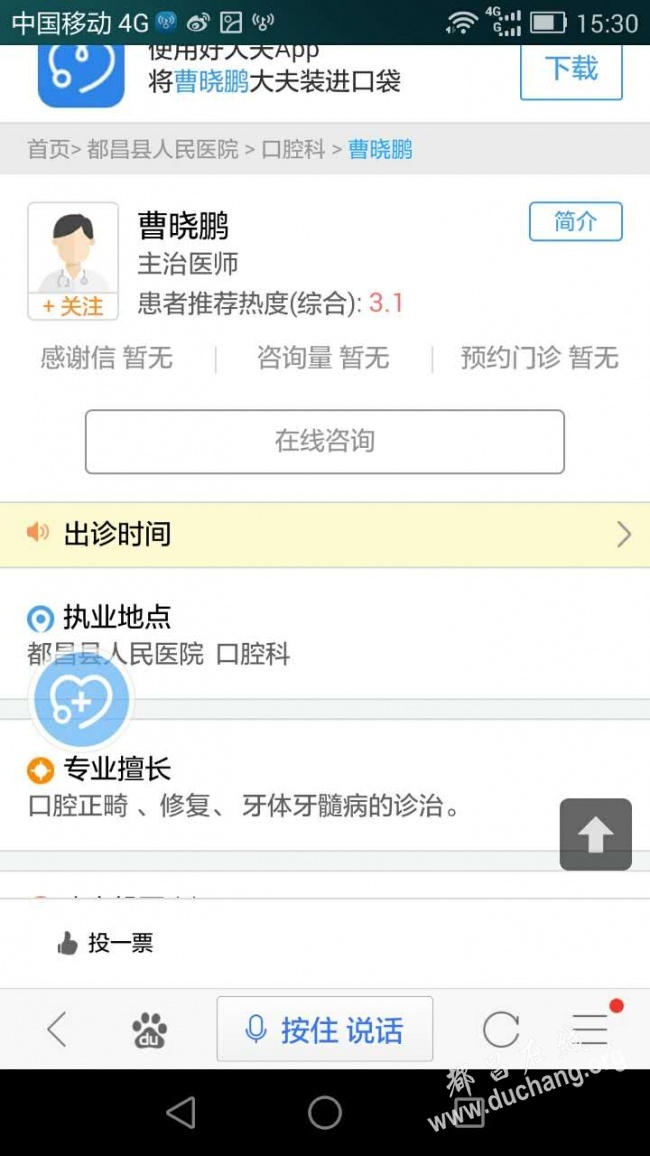This screenshot has width=650, height=1156.
Task: Open 口腔科 breadcrumb link
Action: click(x=293, y=150)
